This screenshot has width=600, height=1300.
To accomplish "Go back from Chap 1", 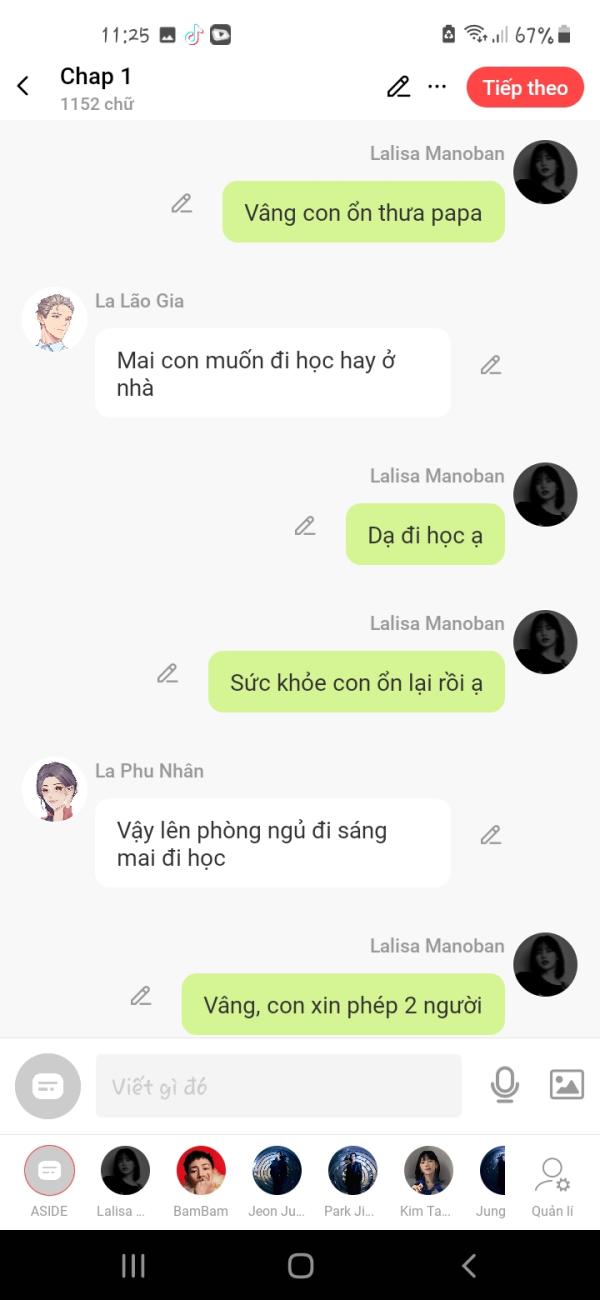I will tap(23, 87).
